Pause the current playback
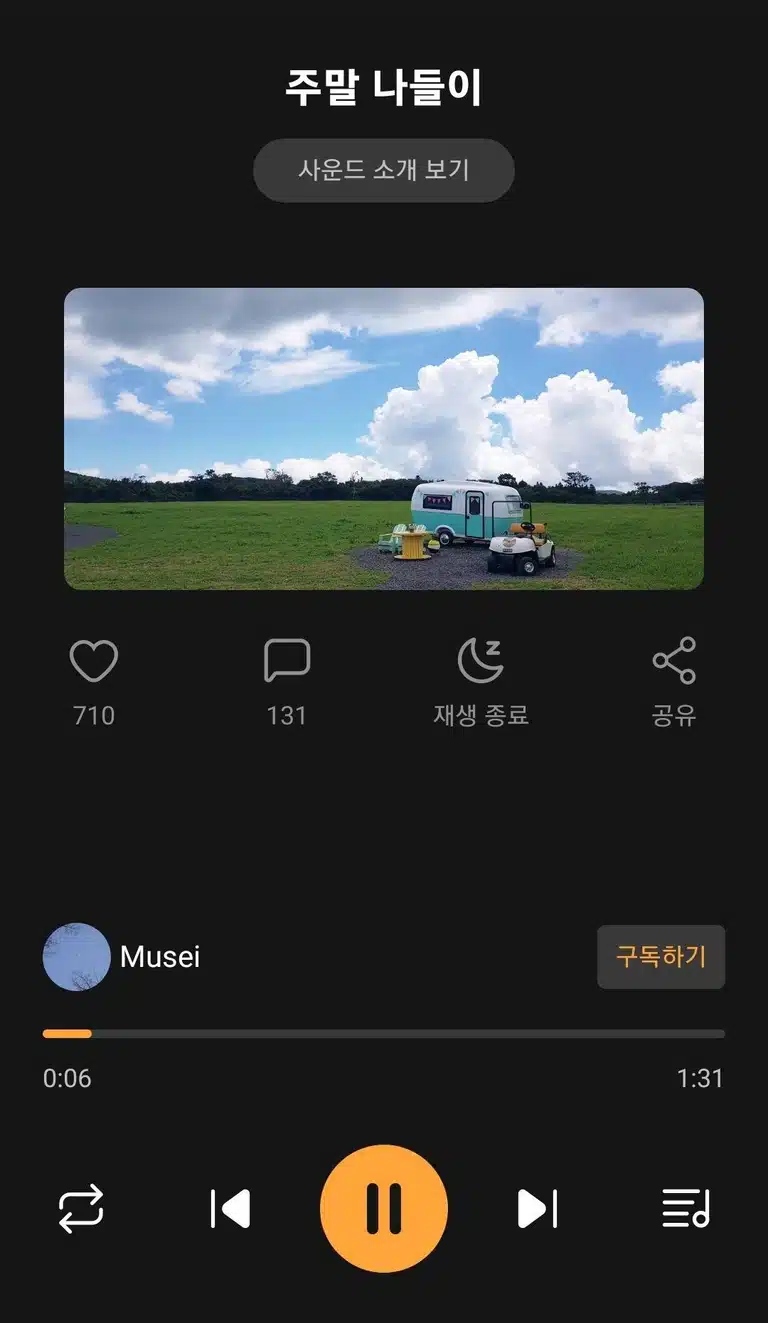Screen dimensions: 768x1323 [384, 1209]
